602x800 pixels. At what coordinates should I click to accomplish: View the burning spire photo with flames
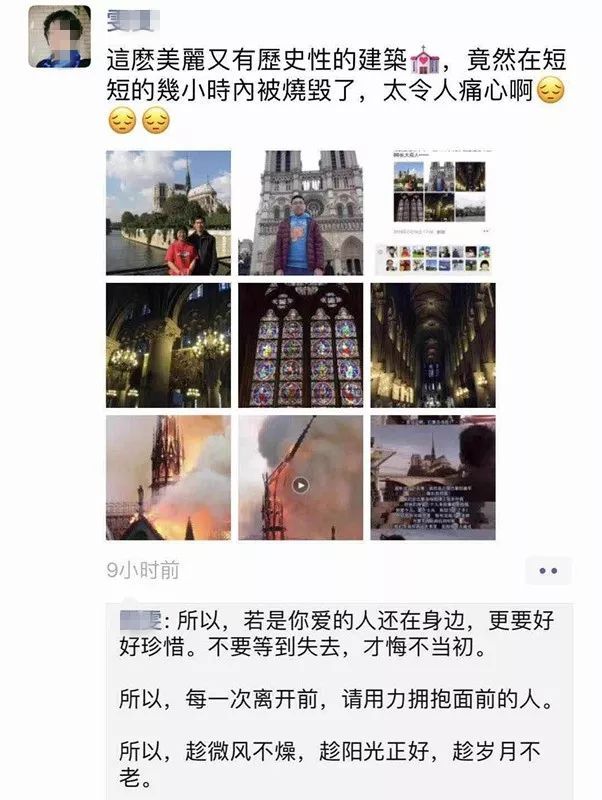(x=168, y=477)
